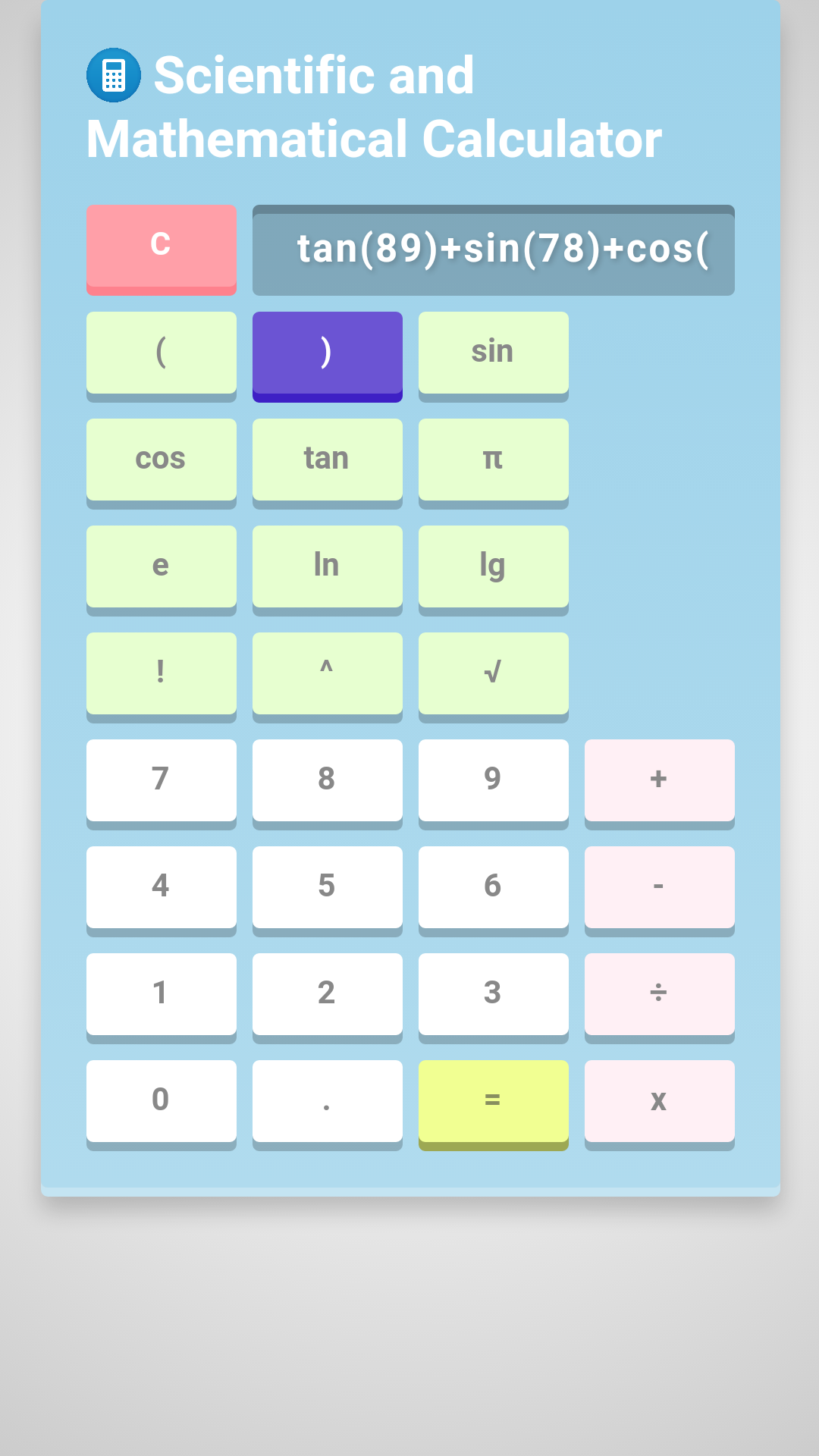Click the calculator icon in the header
Screen dimensions: 819x1456
click(113, 74)
